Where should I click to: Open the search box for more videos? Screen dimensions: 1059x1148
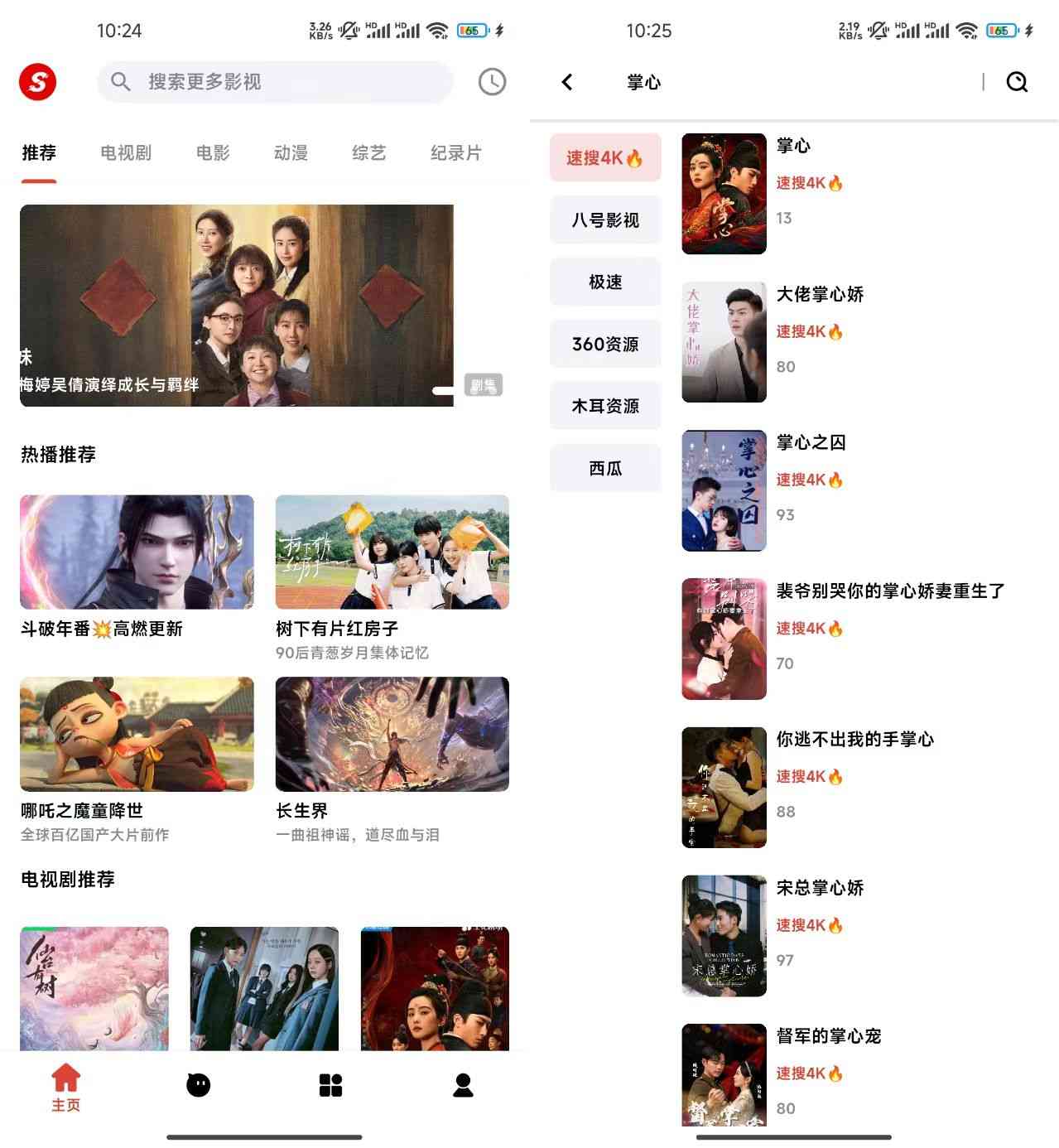[x=275, y=82]
